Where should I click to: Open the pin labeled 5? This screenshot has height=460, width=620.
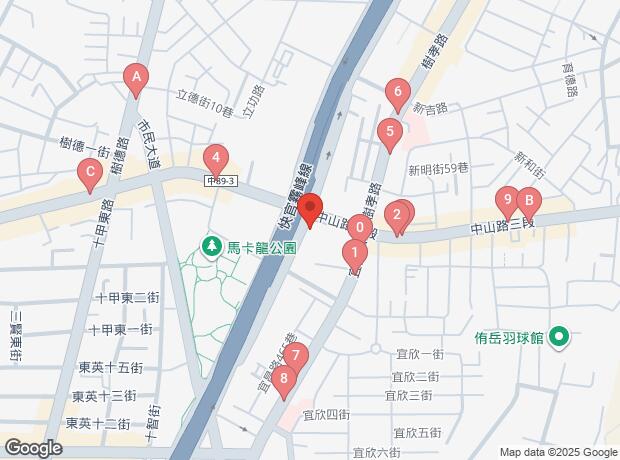pyautogui.click(x=389, y=131)
